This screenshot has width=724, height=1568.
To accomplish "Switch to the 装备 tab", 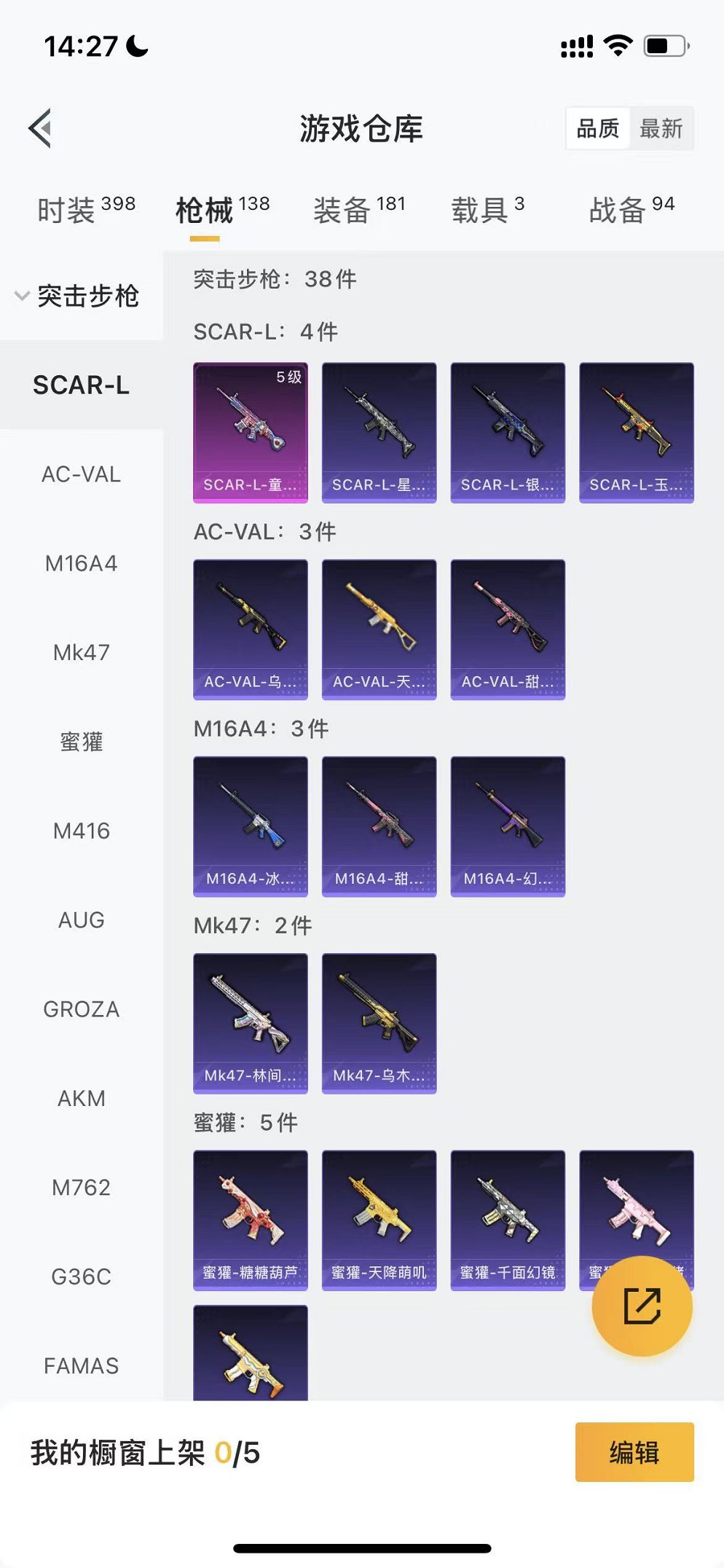I will click(x=358, y=210).
